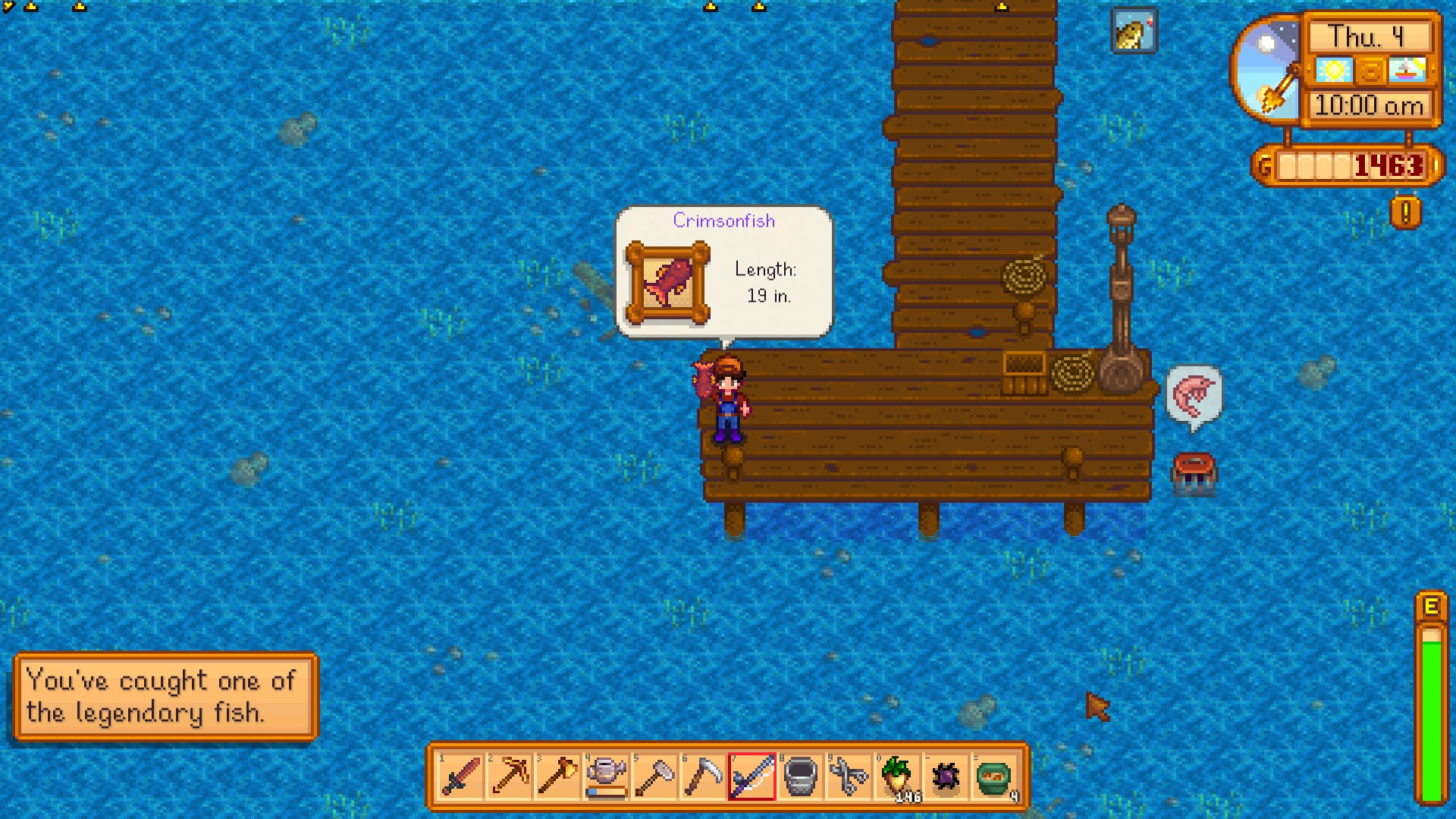The height and width of the screenshot is (819, 1456).
Task: Choose the scythe from the toolbar
Action: click(x=703, y=777)
